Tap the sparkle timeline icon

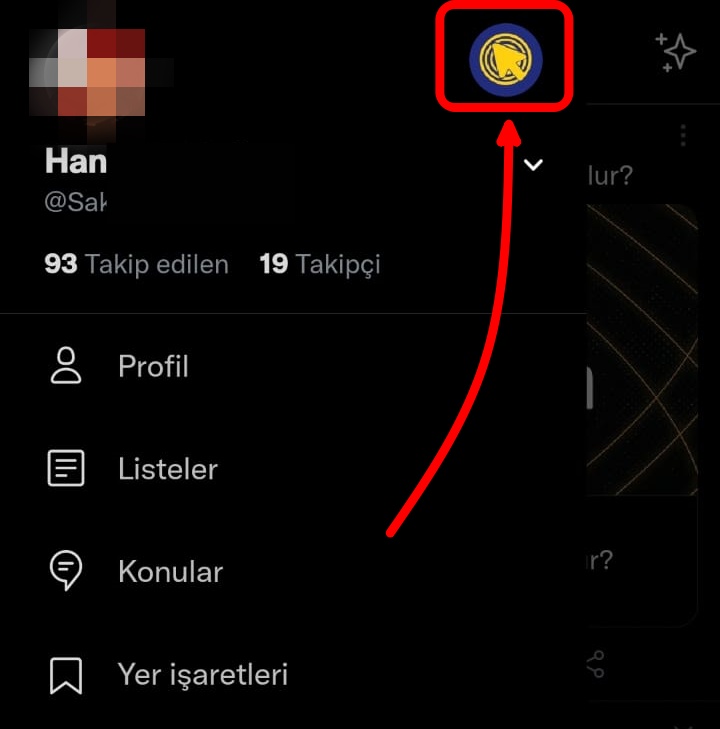click(x=676, y=52)
